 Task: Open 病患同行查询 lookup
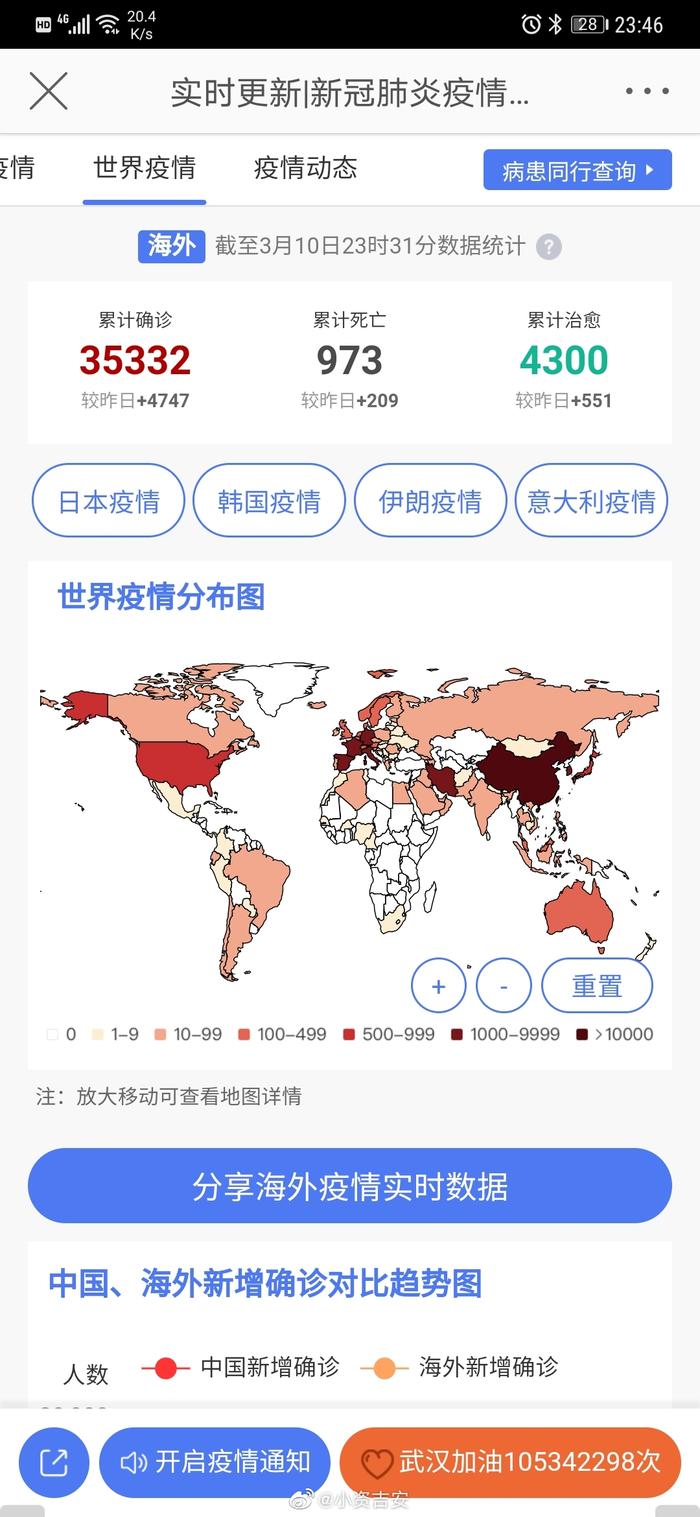578,170
